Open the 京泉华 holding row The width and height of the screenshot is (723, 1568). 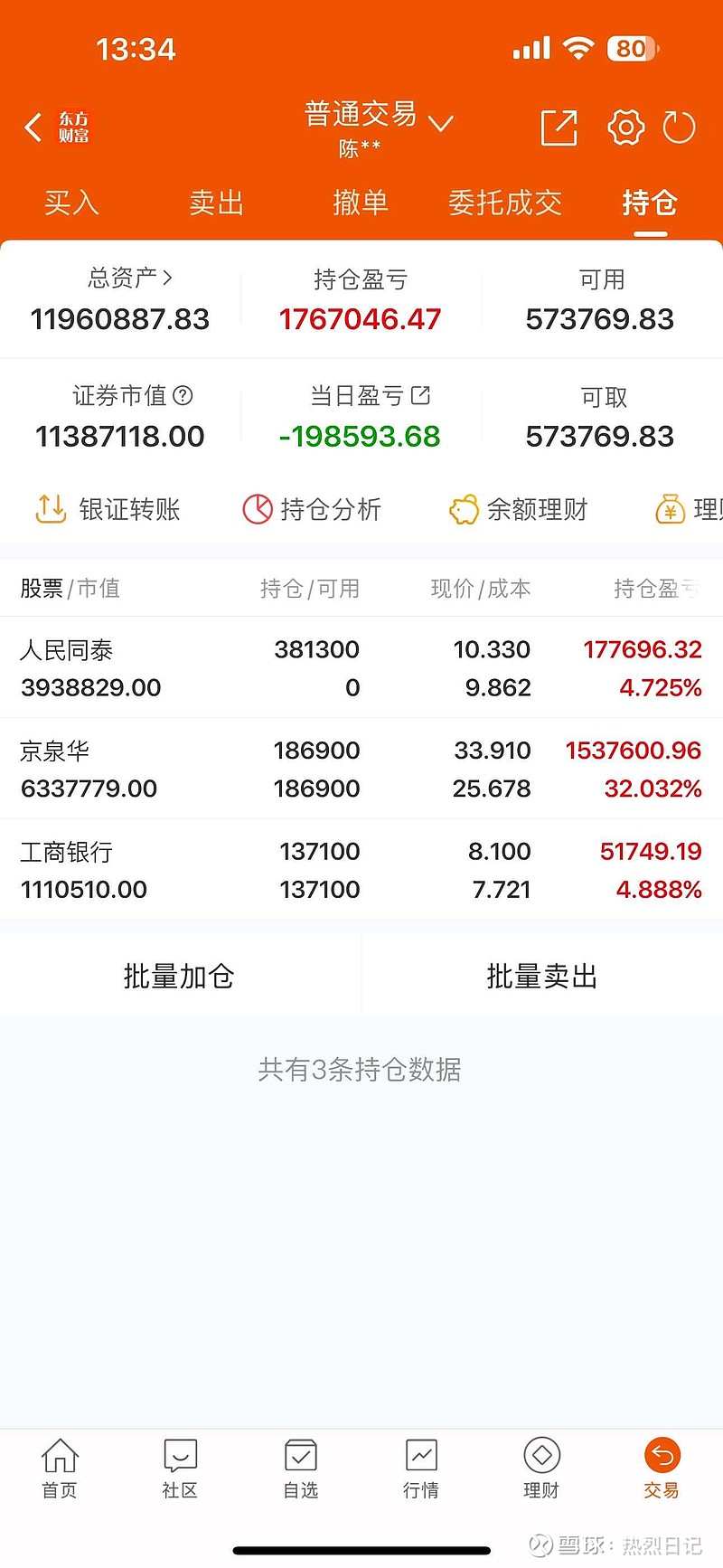tap(361, 770)
